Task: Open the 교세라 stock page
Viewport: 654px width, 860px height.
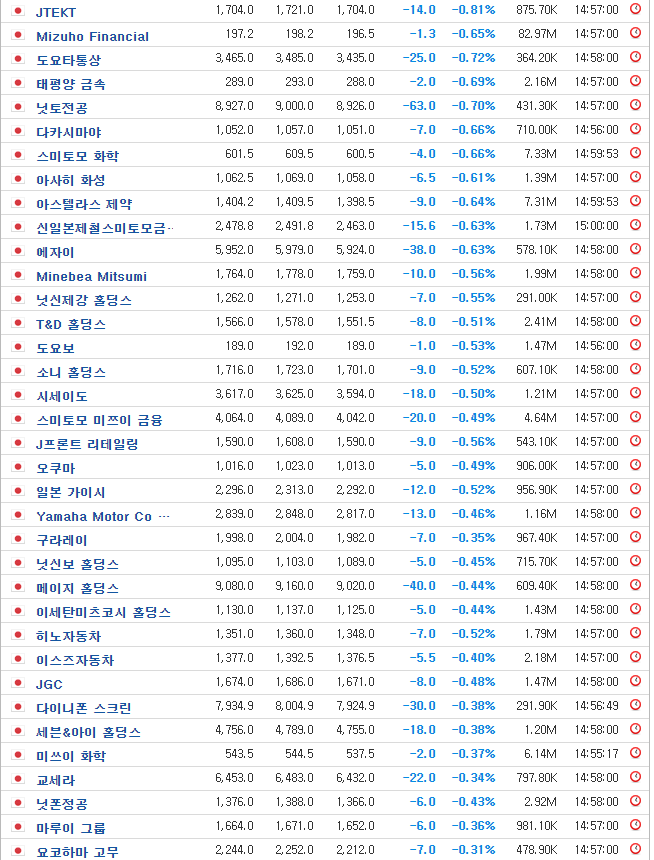Action: [x=55, y=780]
